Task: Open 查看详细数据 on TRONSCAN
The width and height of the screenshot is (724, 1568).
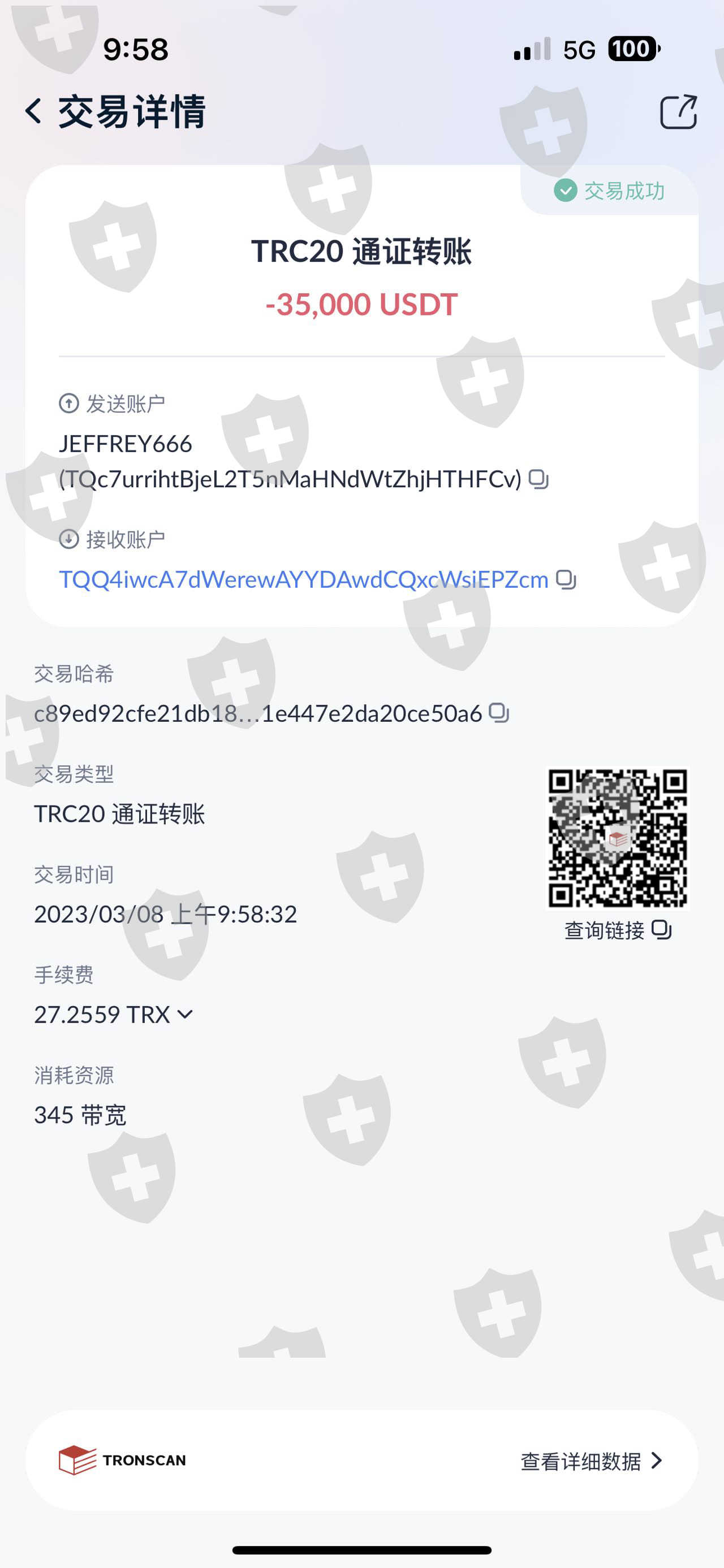Action: (x=591, y=1461)
